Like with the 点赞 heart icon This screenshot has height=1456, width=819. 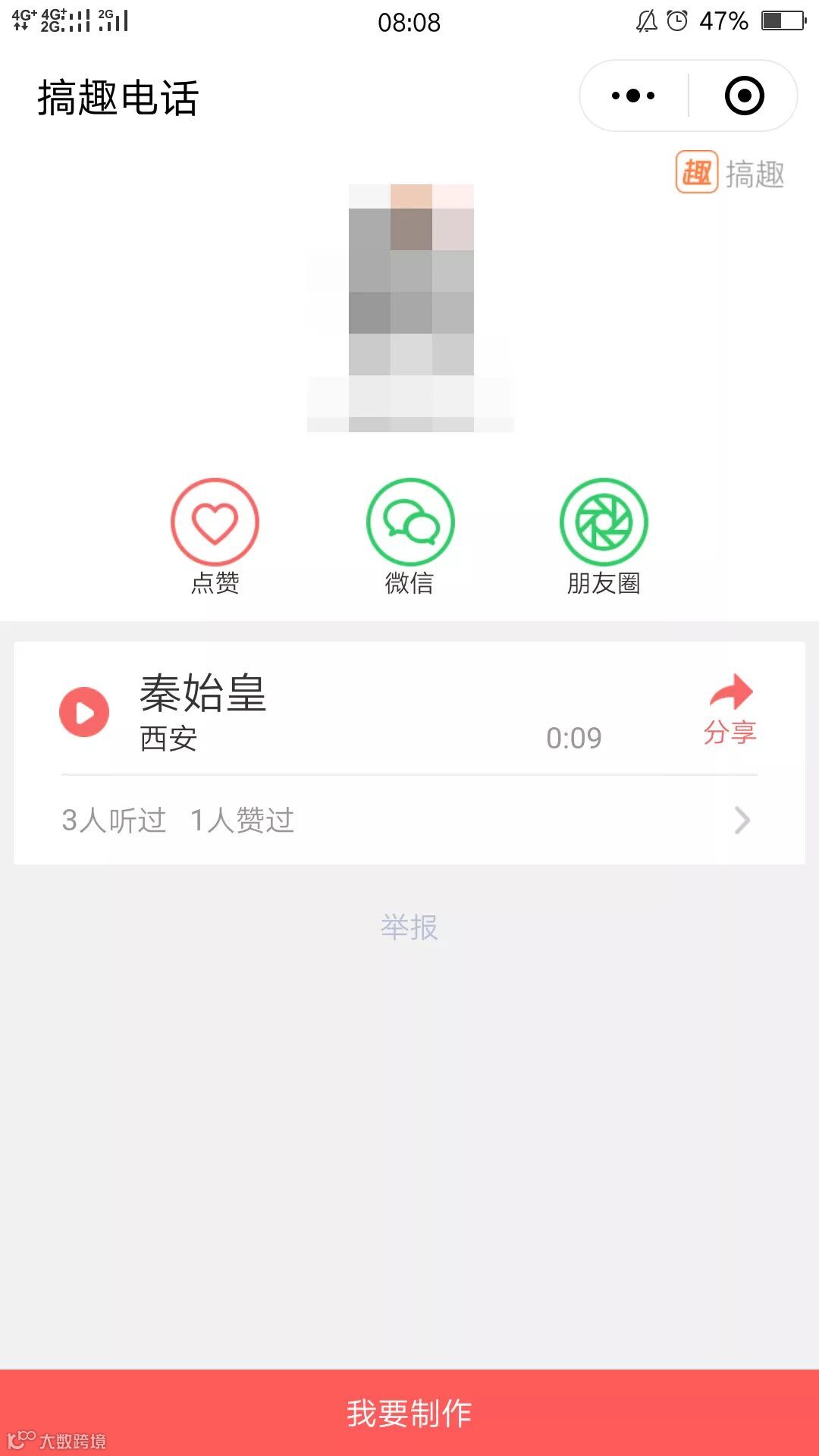tap(215, 522)
